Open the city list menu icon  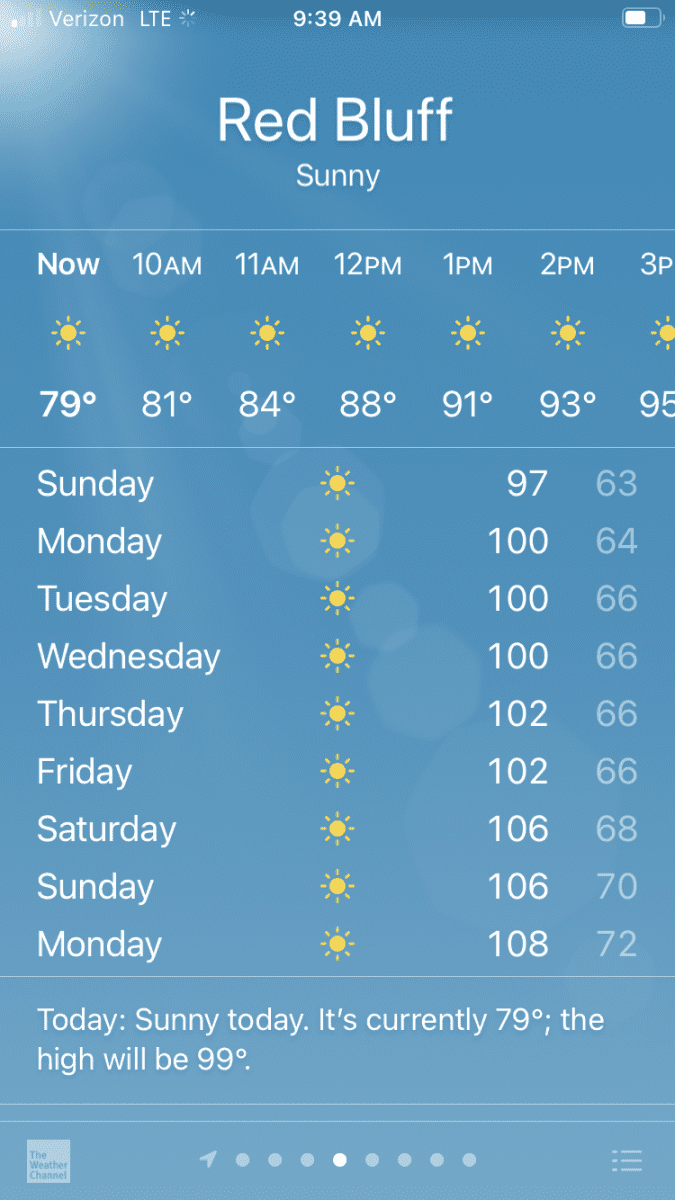tap(626, 1160)
